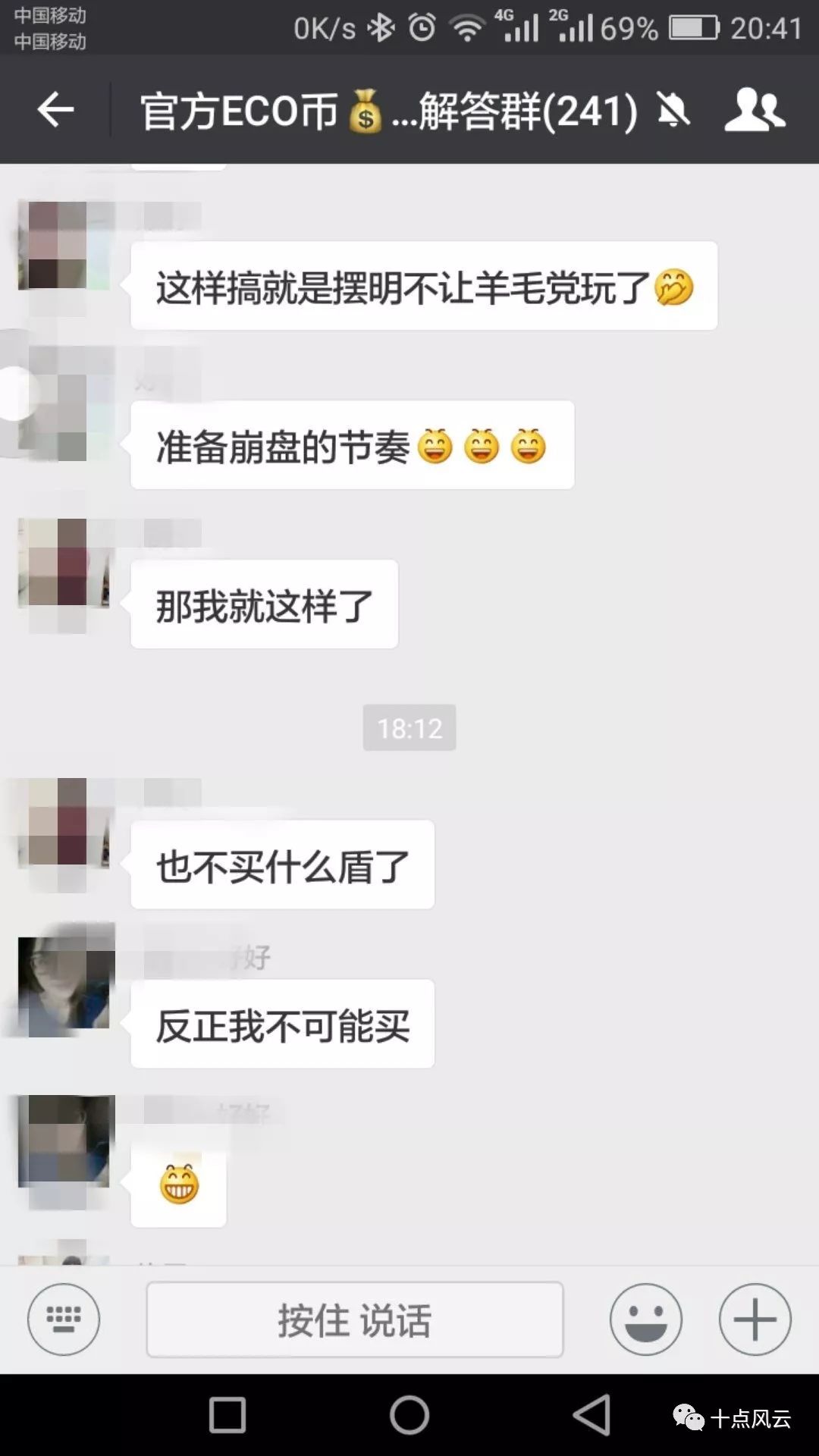The width and height of the screenshot is (819, 1456).
Task: Tap avatar beside 反正我不可能买 message
Action: coord(64,984)
